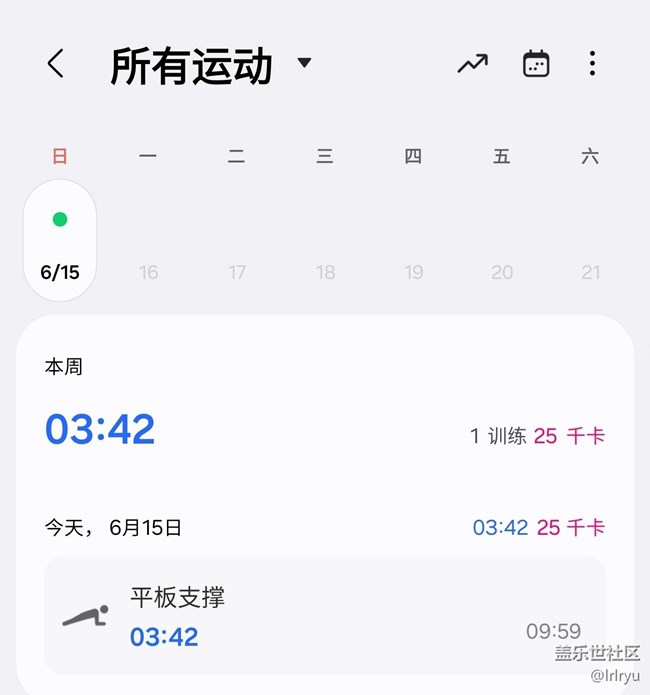Image resolution: width=650 pixels, height=695 pixels.
Task: Open the calendar view icon
Action: (x=536, y=64)
